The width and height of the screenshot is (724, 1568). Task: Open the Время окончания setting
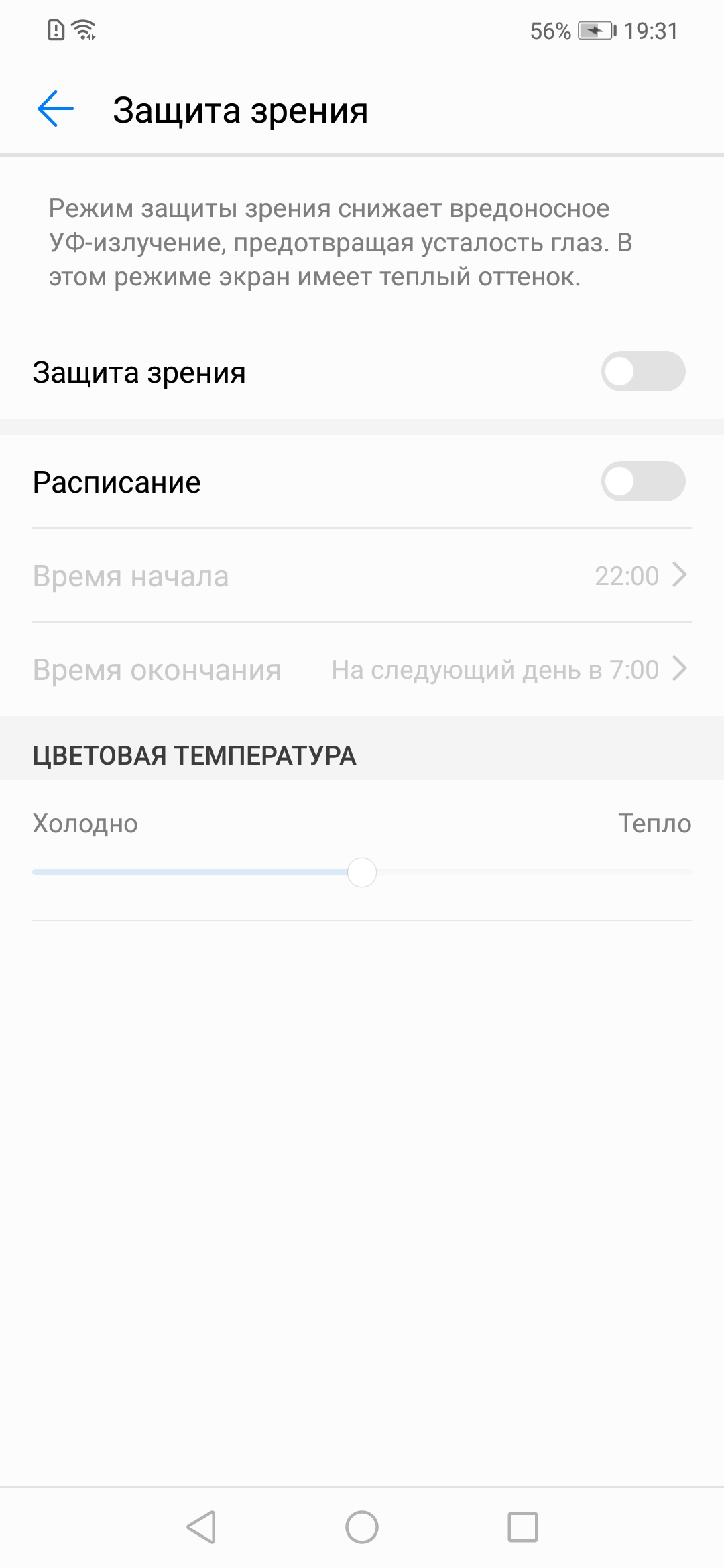(x=362, y=669)
